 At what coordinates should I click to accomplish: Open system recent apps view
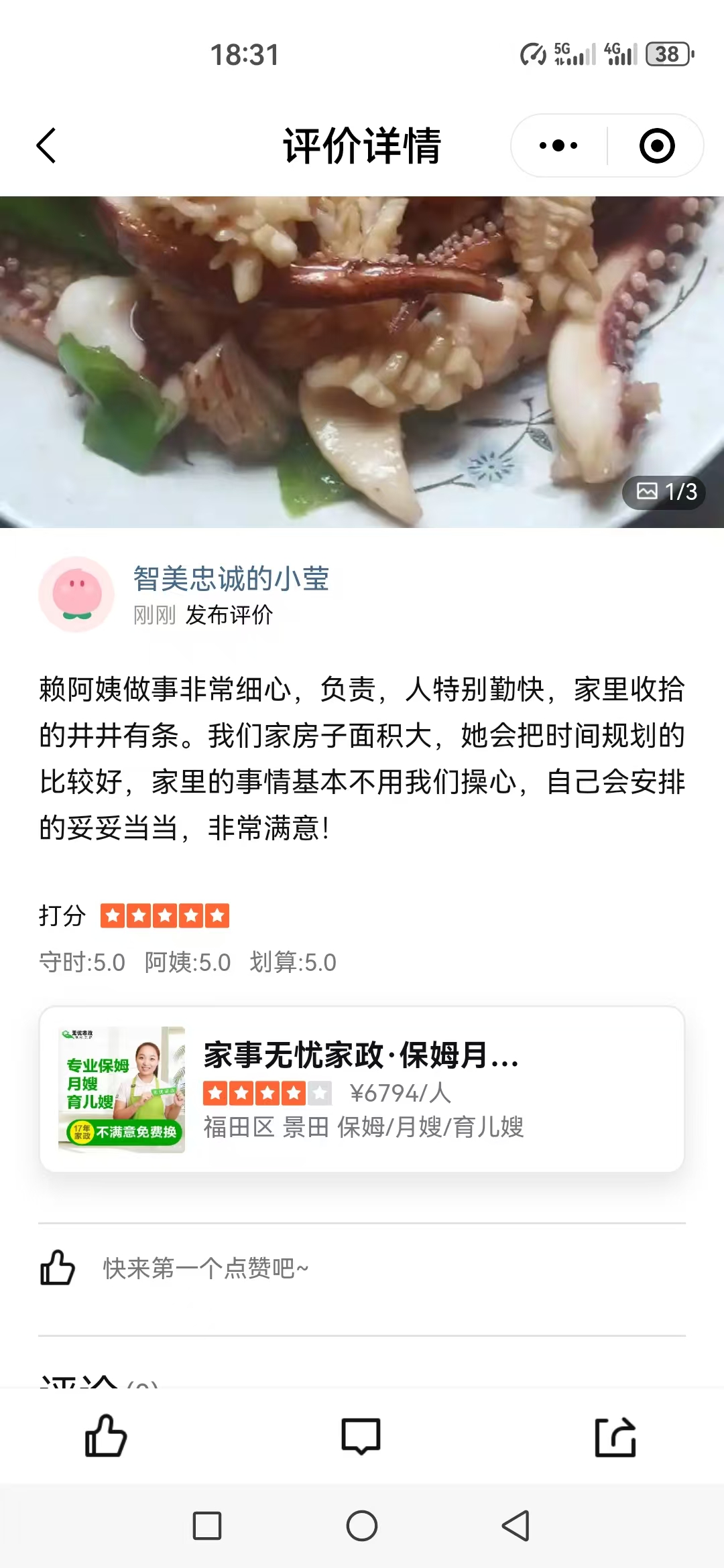click(207, 1526)
